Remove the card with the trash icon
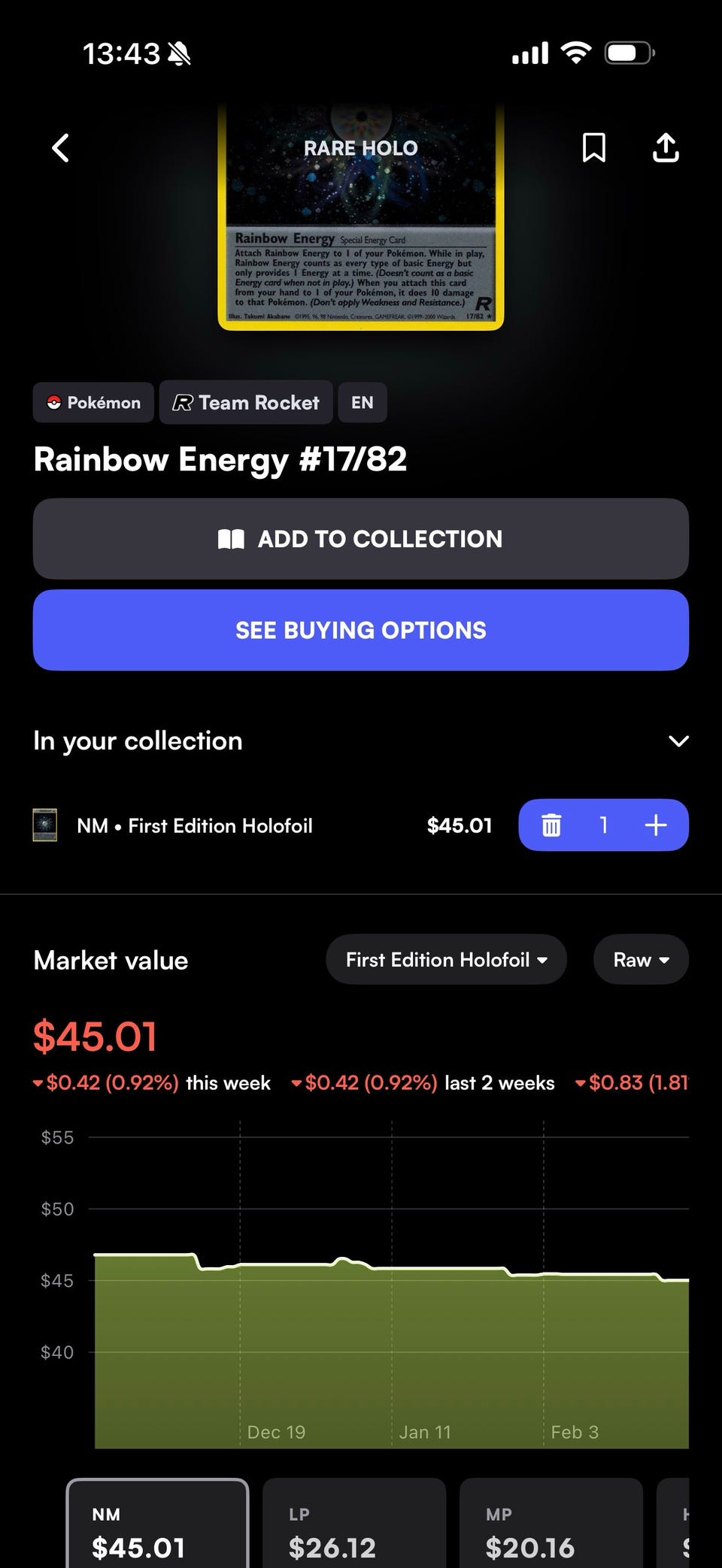Image resolution: width=722 pixels, height=1568 pixels. [x=551, y=825]
